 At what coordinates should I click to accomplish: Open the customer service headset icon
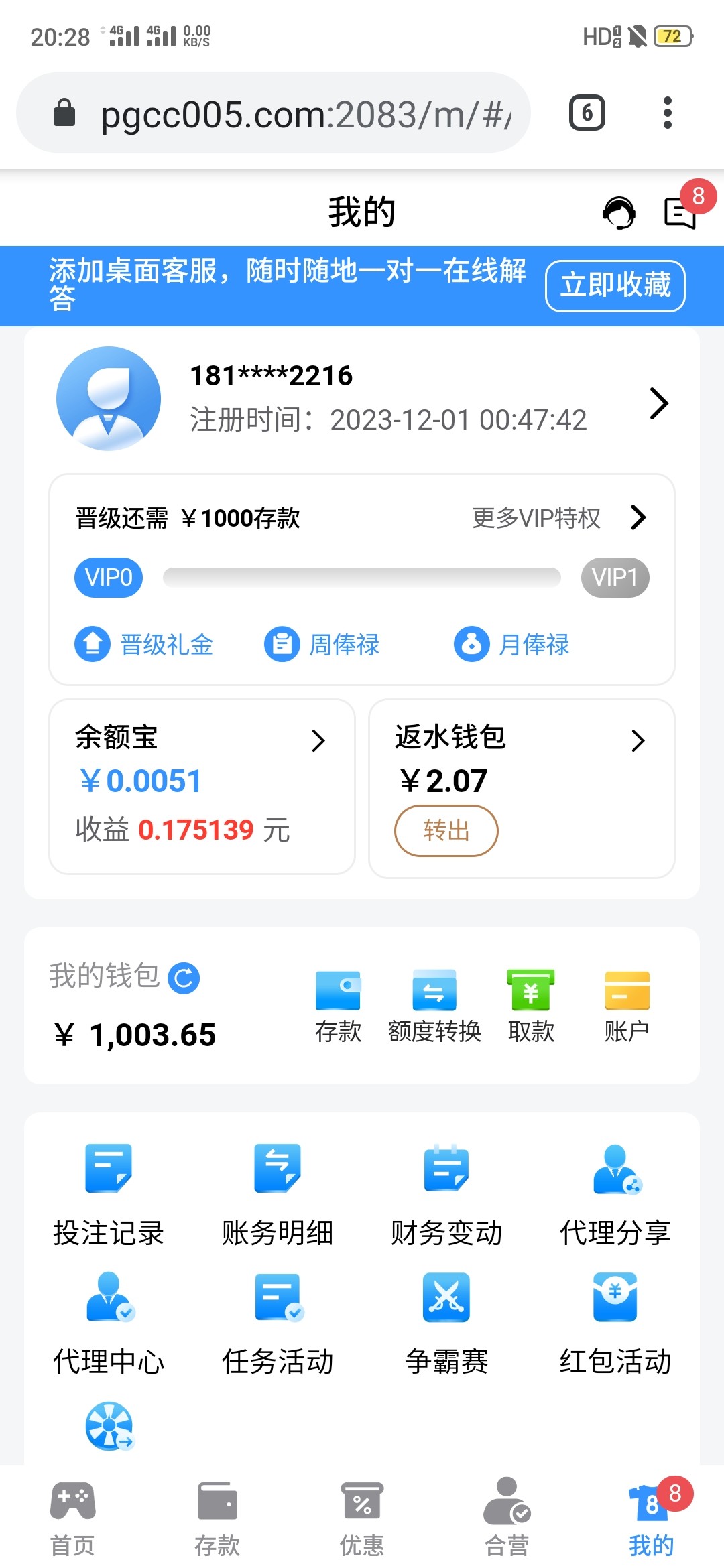point(618,214)
